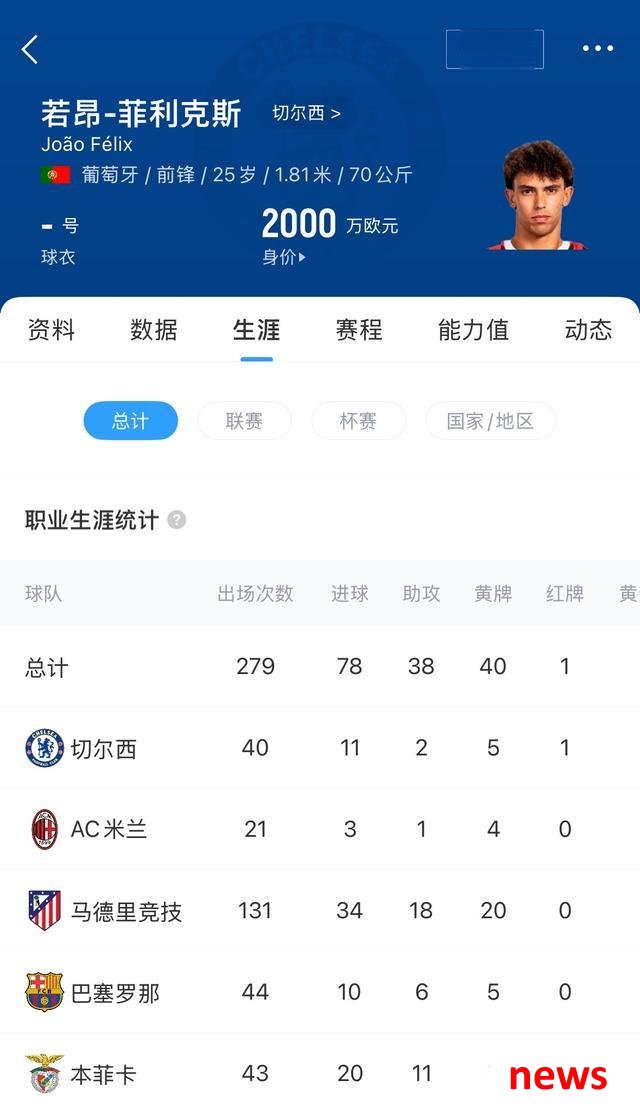This screenshot has height=1112, width=640.
Task: Tap the help icon beside 职业生涯统计
Action: pyautogui.click(x=177, y=520)
